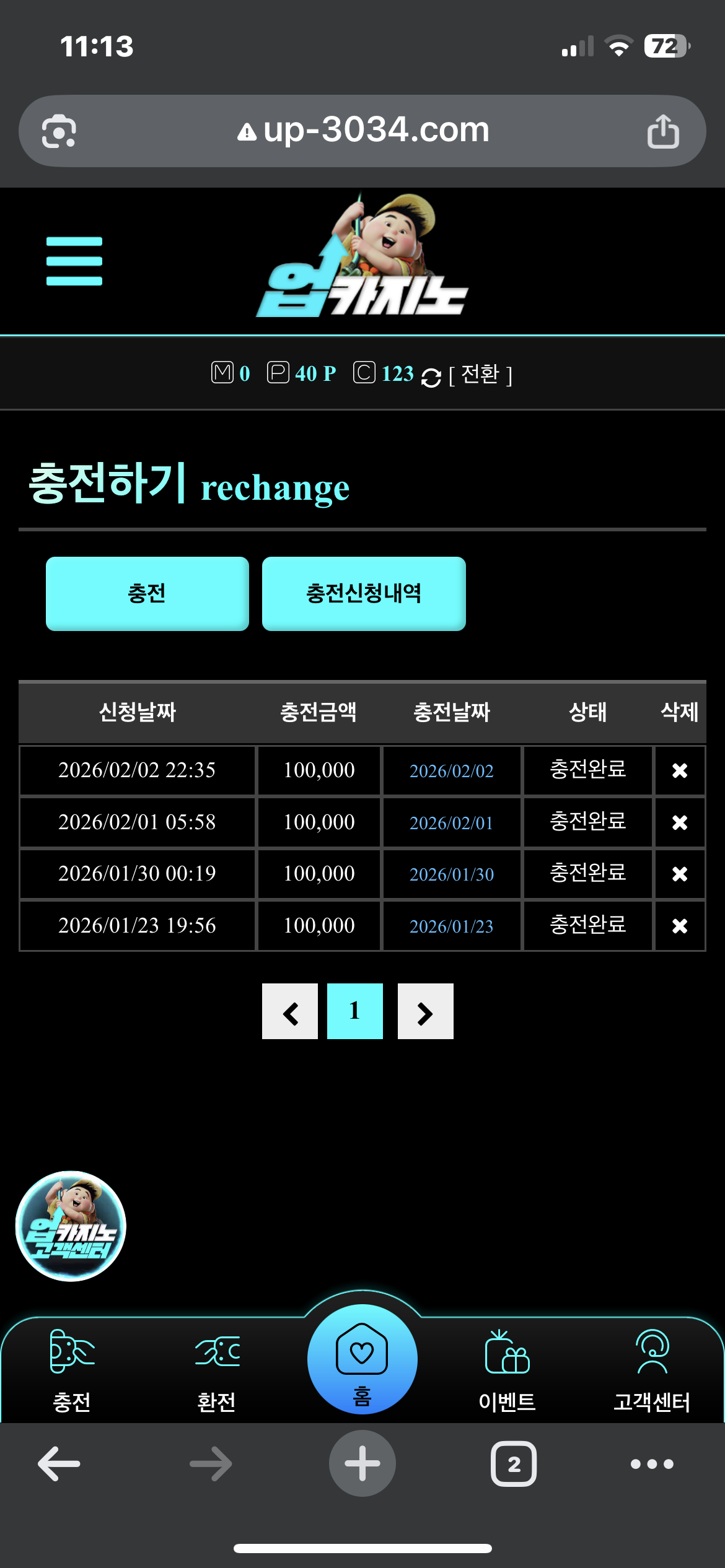
Task: Switch to the 충전 bottom tab
Action: tap(72, 1369)
